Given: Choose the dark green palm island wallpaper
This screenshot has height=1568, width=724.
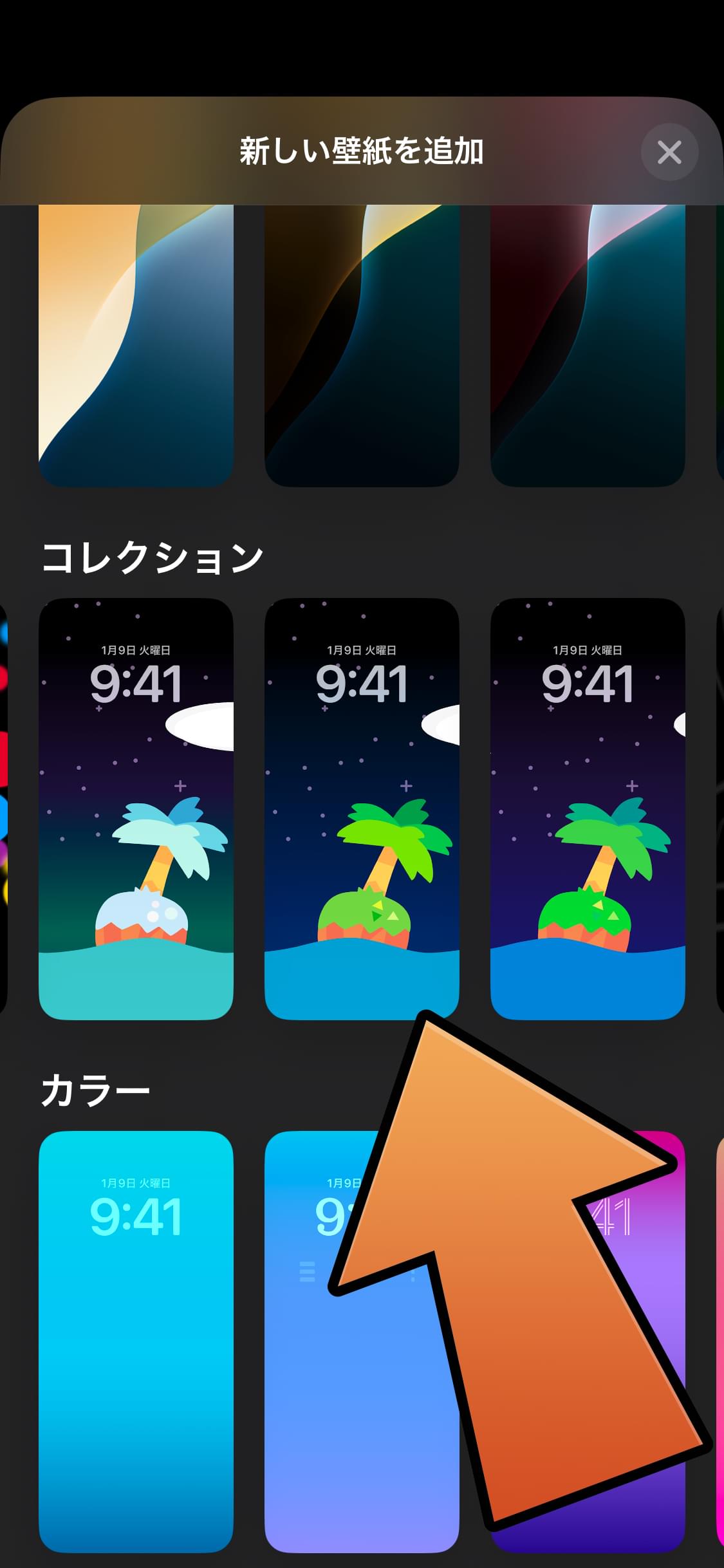Looking at the screenshot, I should 588,809.
